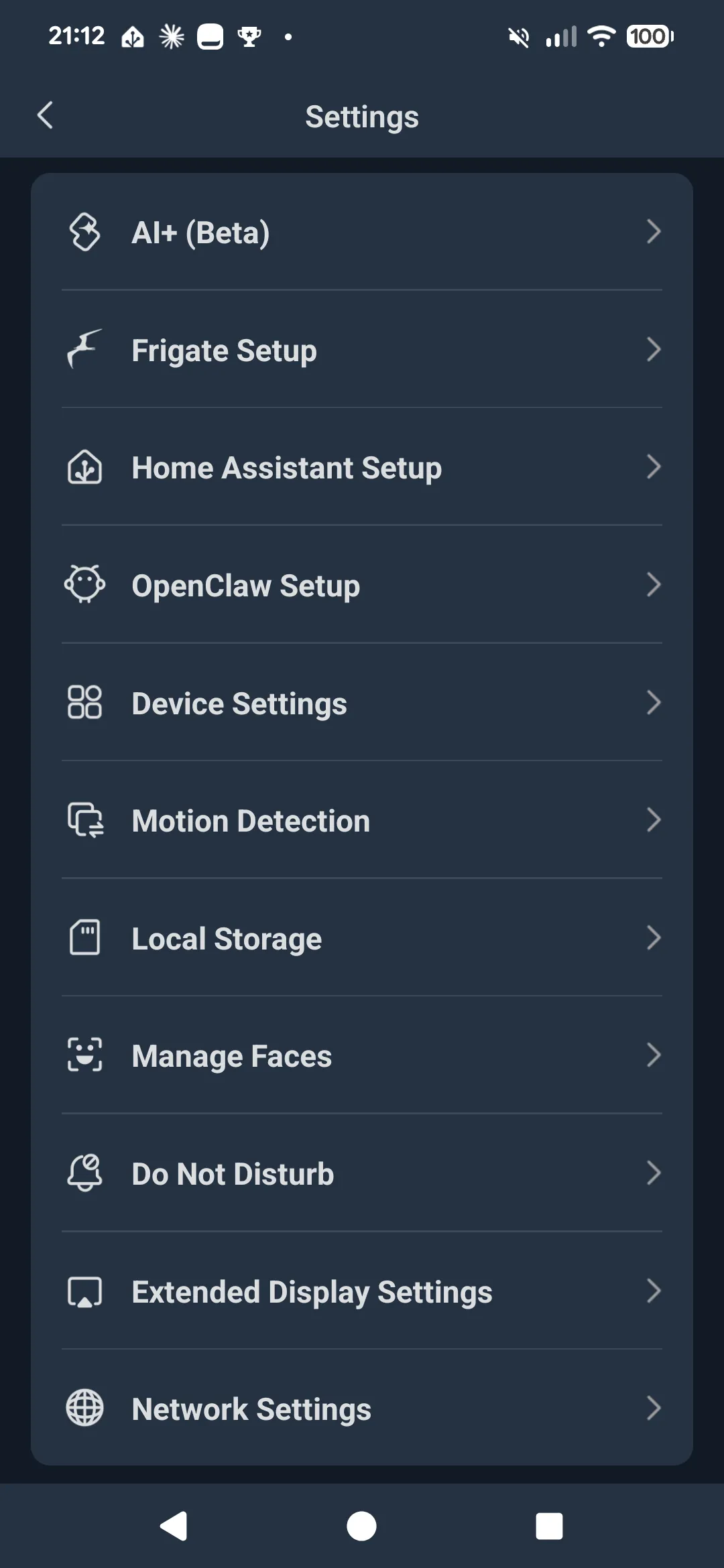
Task: Open the Home Assistant Setup entry
Action: tap(362, 467)
